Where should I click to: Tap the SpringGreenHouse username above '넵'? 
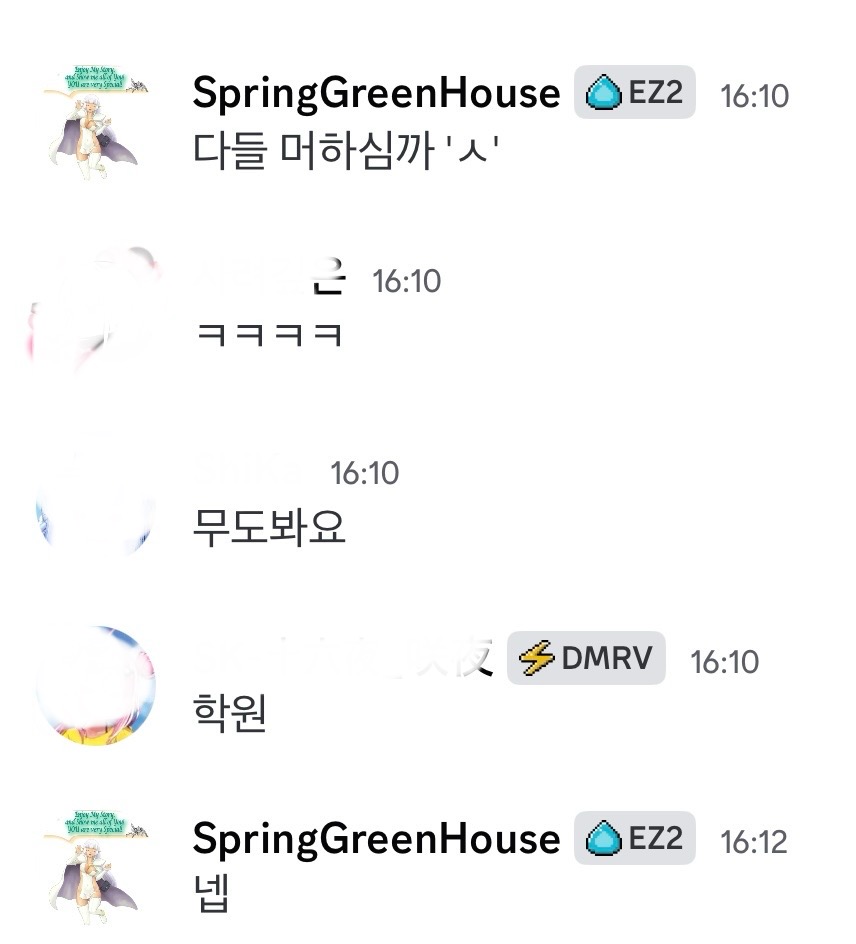(x=375, y=838)
